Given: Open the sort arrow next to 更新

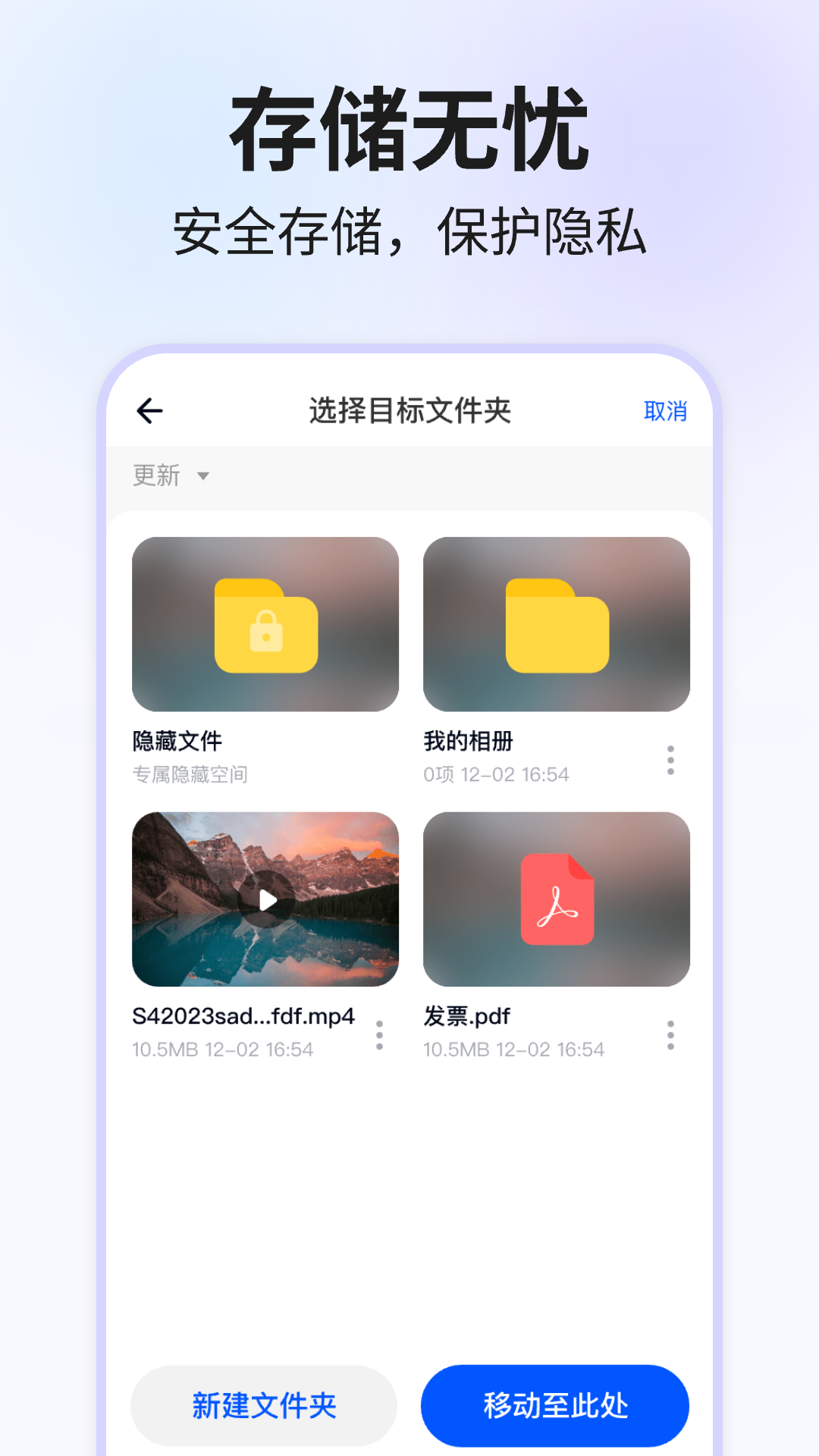Looking at the screenshot, I should 203,477.
